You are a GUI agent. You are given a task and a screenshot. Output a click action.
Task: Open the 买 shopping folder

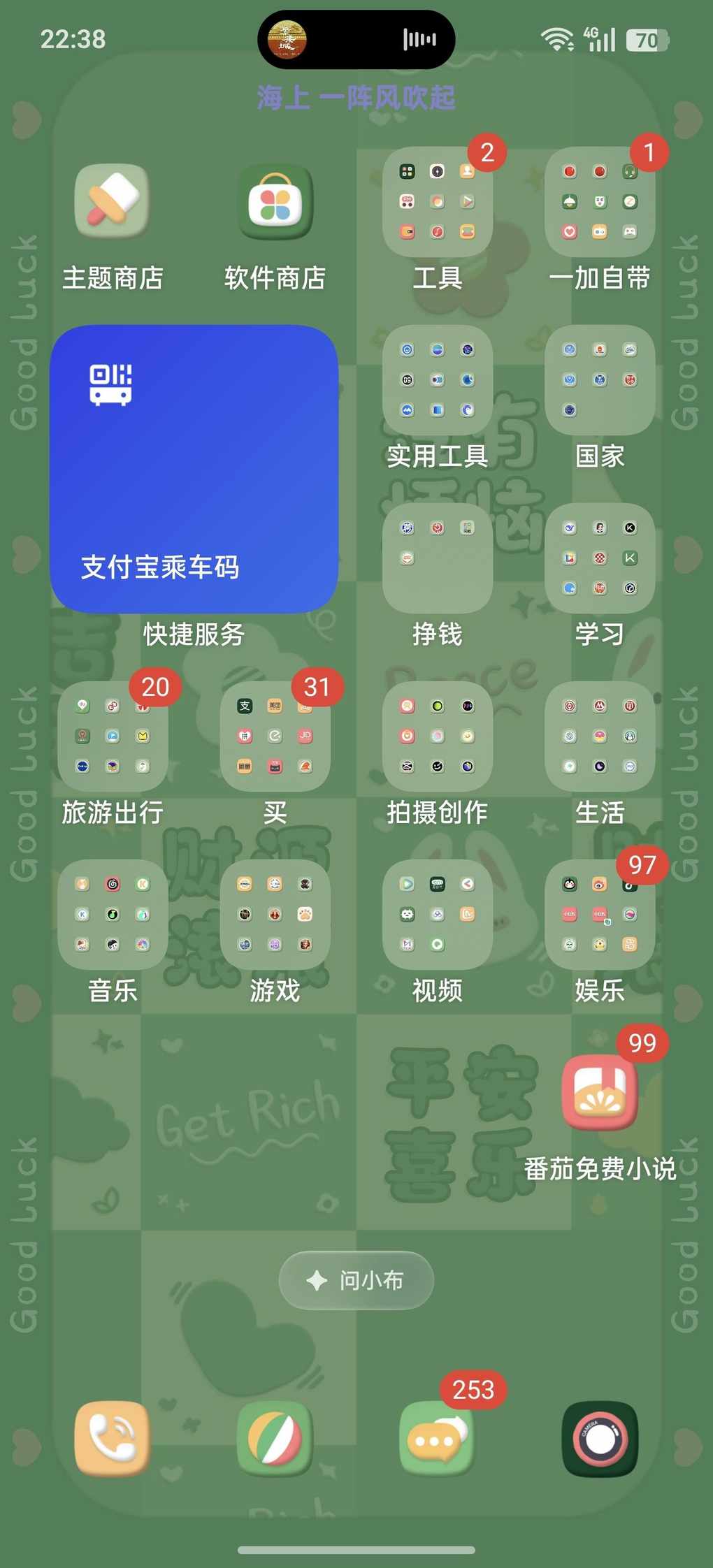point(275,736)
